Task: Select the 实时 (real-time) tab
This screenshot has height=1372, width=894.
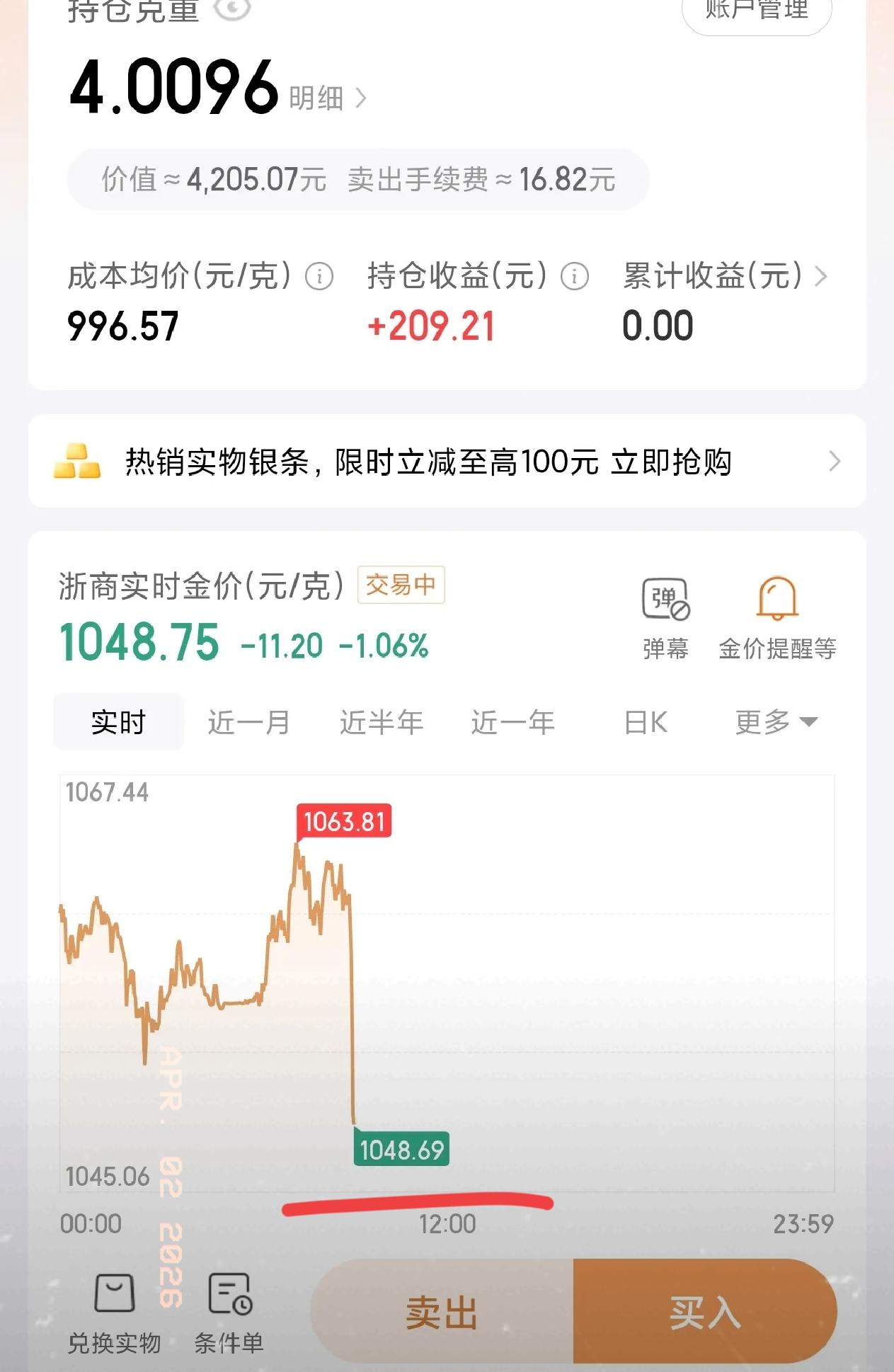Action: click(118, 721)
